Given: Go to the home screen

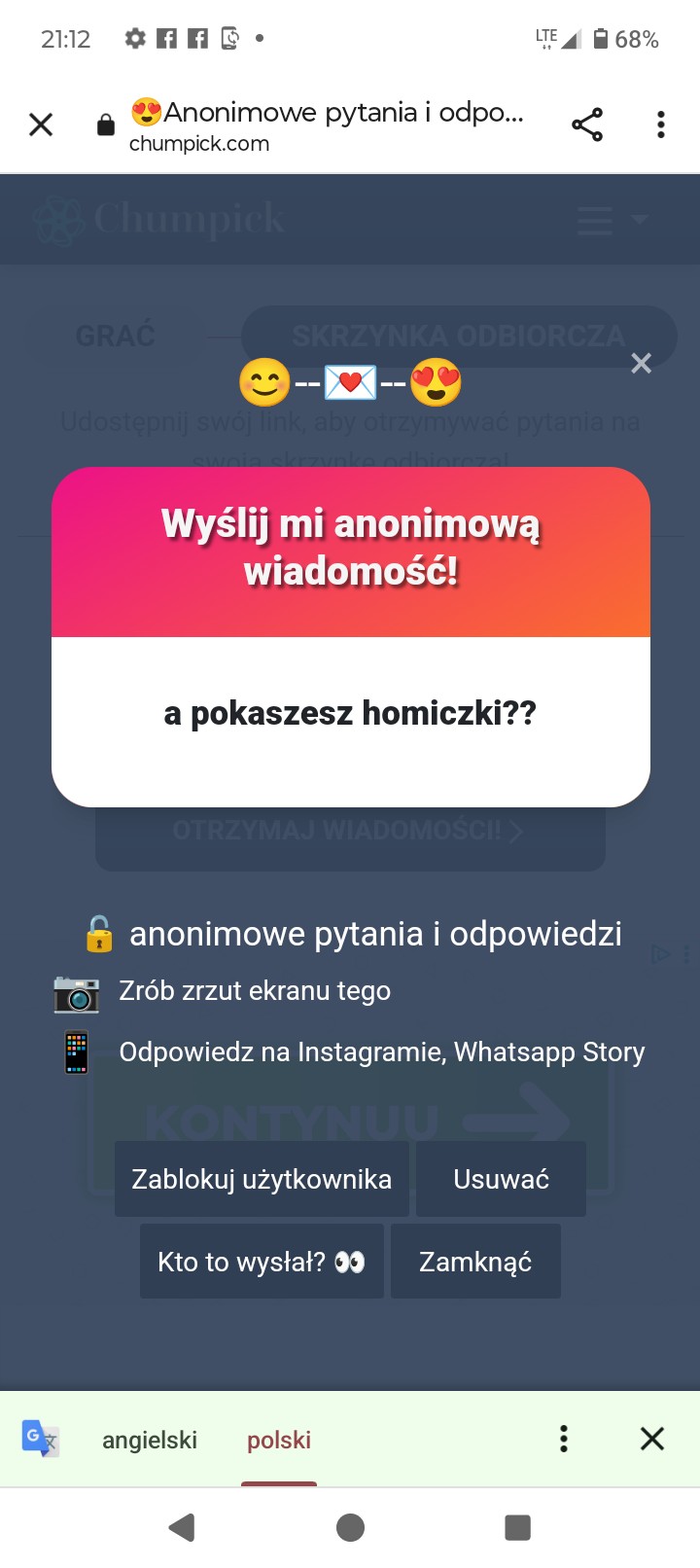Looking at the screenshot, I should [350, 1527].
